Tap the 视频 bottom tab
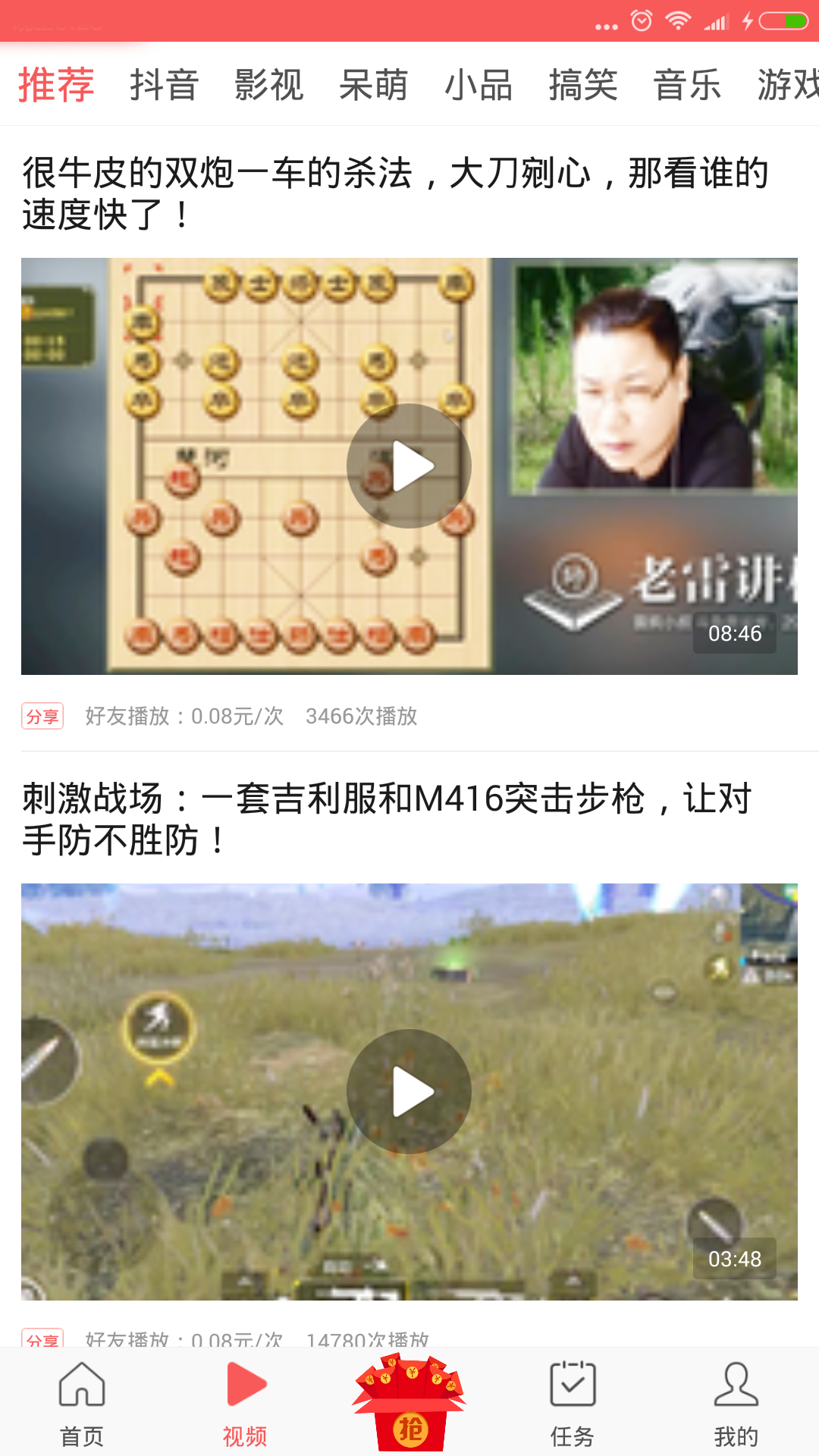819x1456 pixels. [245, 1404]
